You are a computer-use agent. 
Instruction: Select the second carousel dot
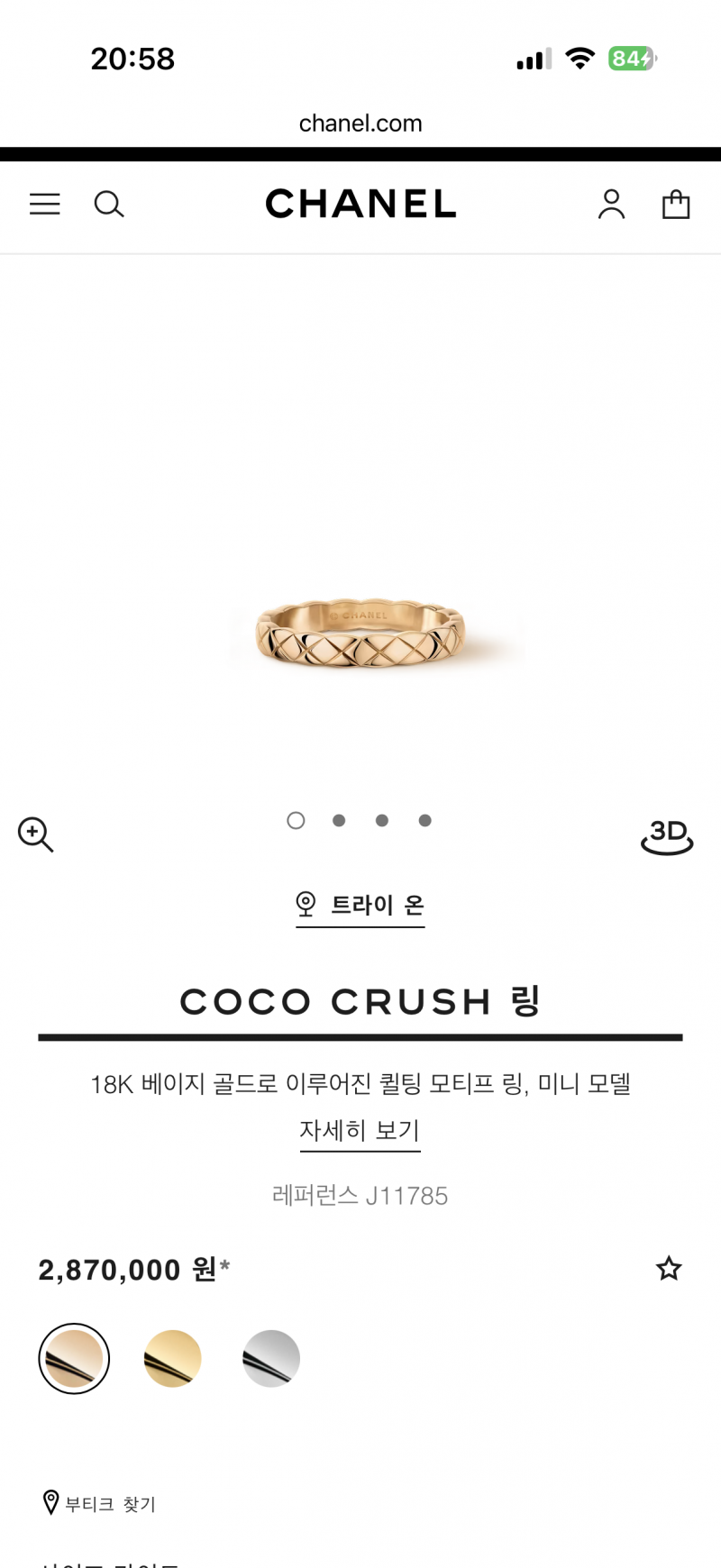click(339, 820)
